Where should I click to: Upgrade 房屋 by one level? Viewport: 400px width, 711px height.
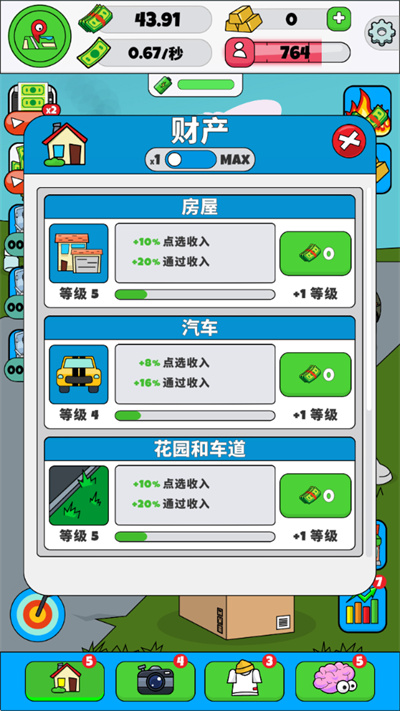[x=316, y=253]
